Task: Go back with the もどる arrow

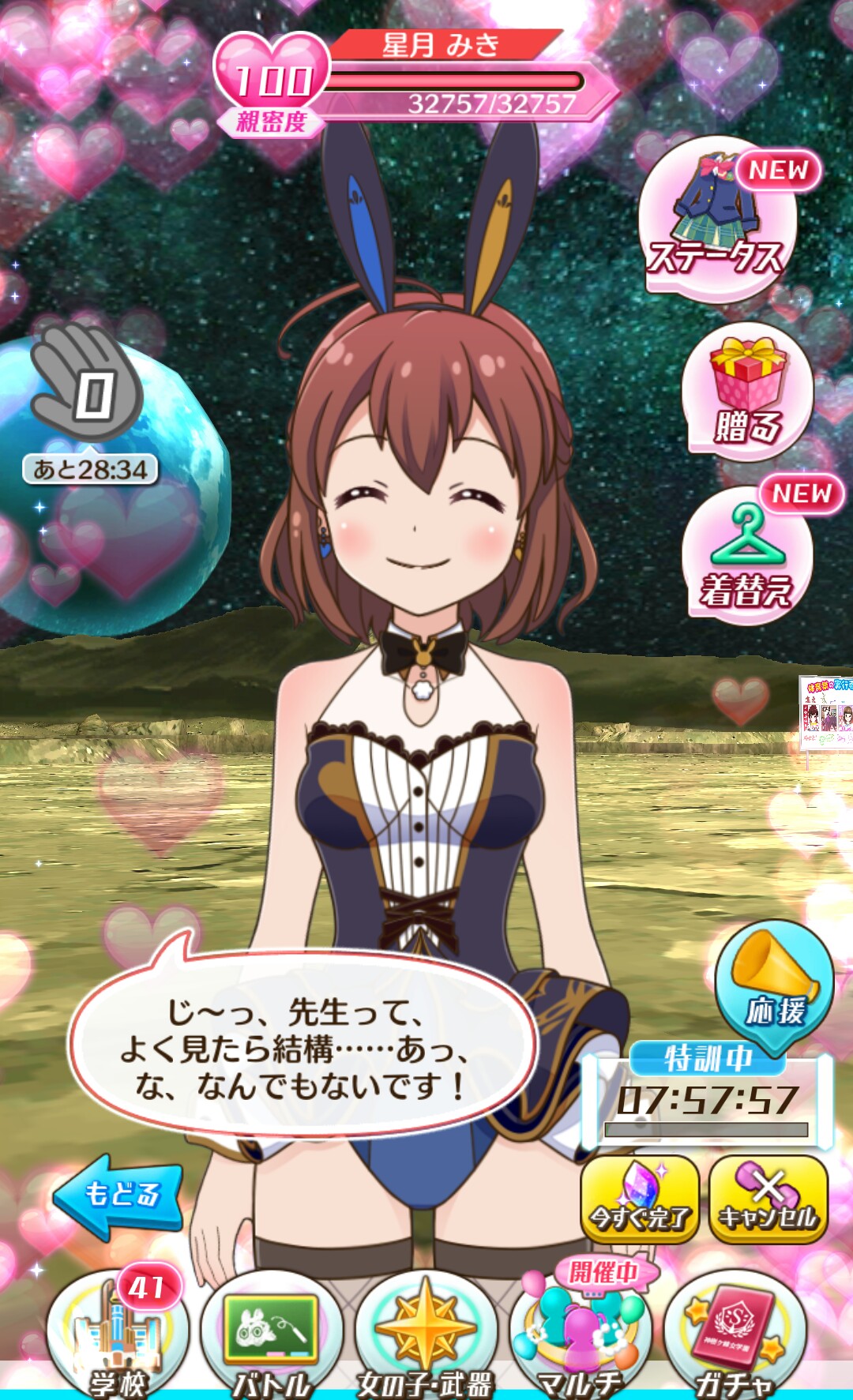Action: click(118, 1195)
